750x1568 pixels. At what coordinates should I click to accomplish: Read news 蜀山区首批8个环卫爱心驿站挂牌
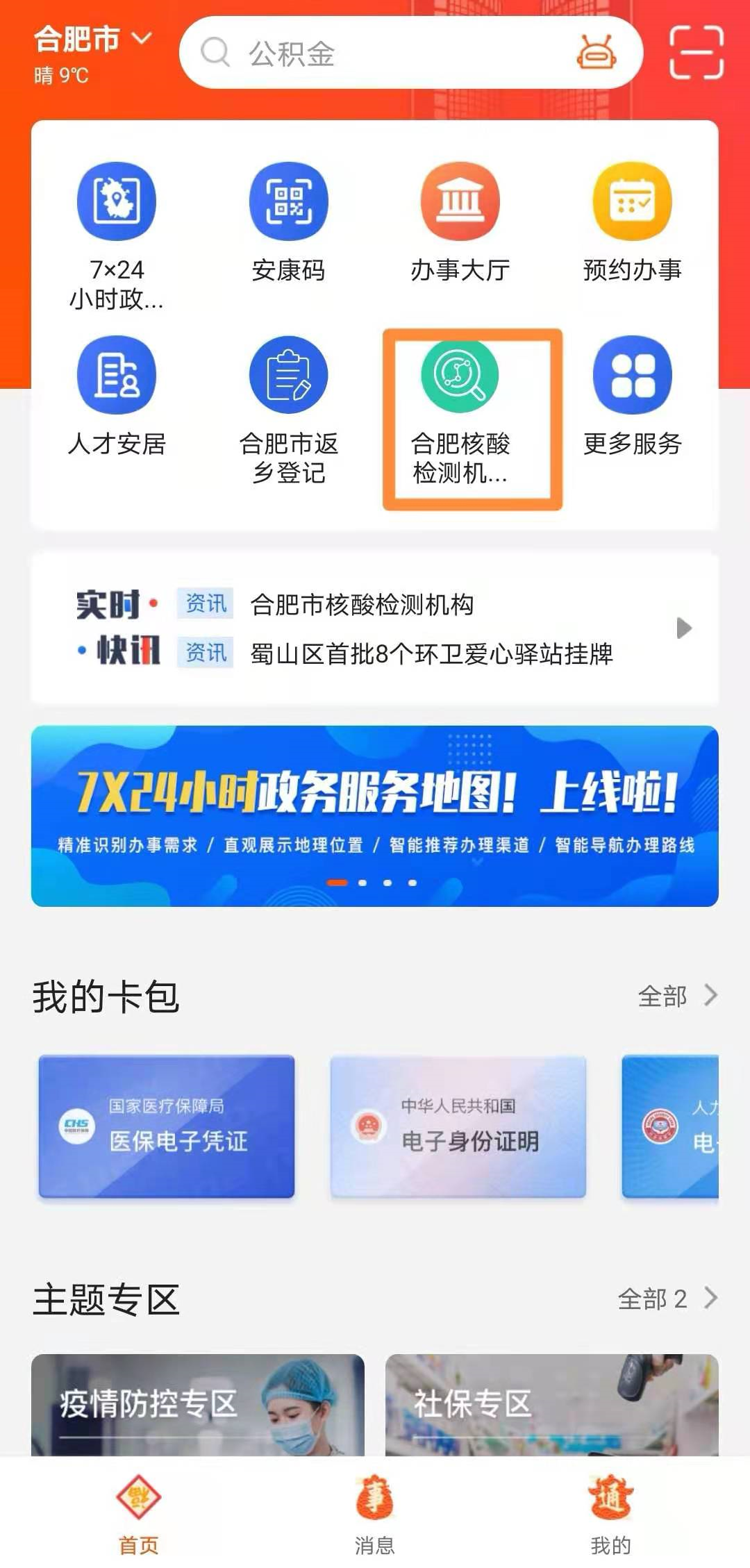[431, 653]
